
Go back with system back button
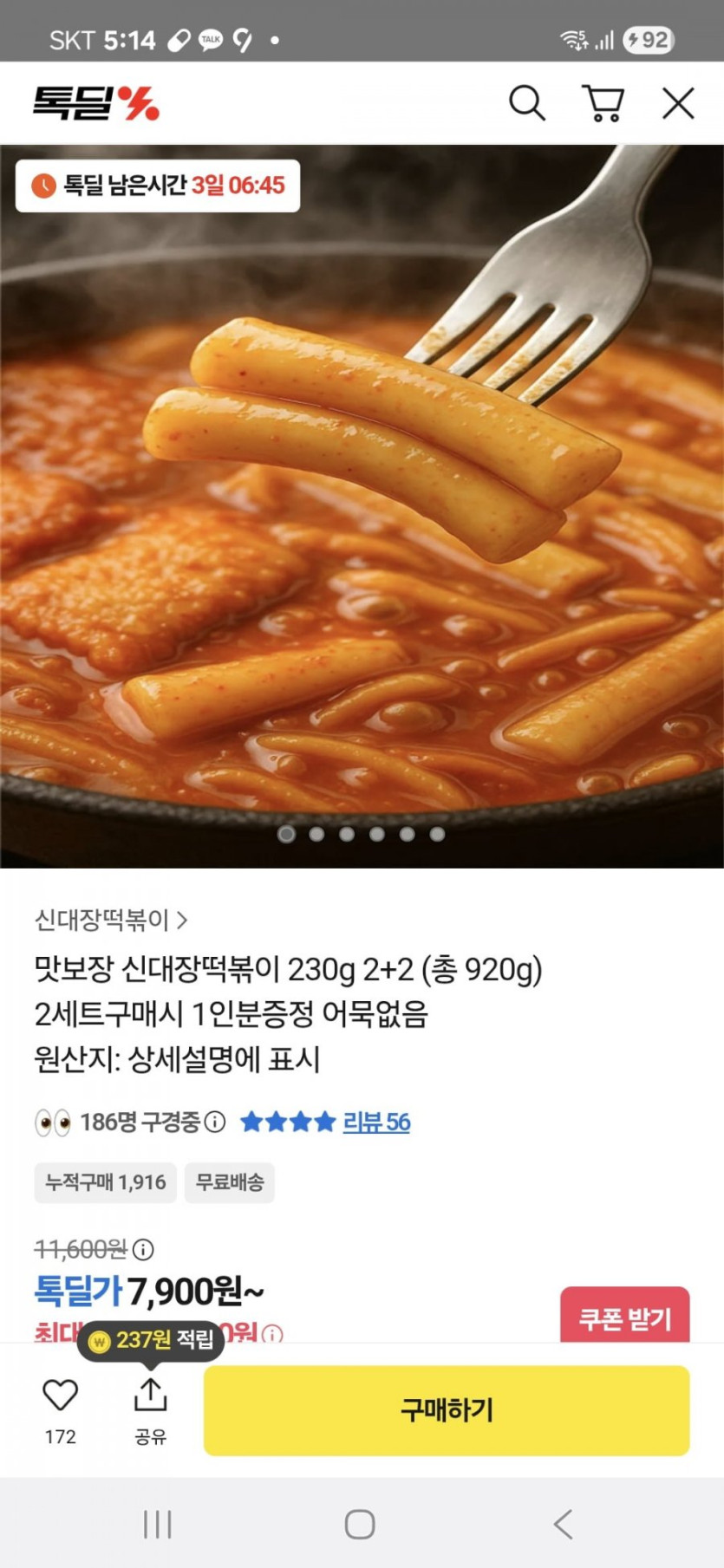[564, 1524]
